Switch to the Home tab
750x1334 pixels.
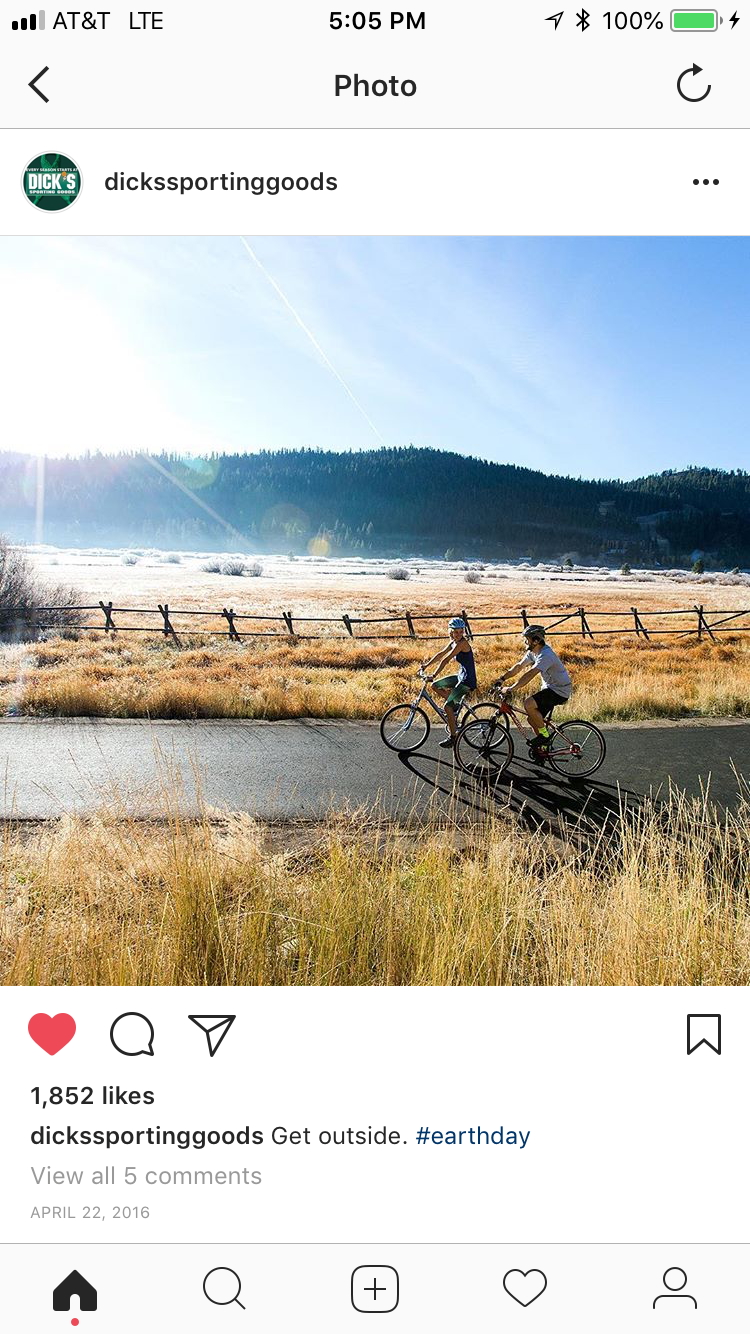coord(75,1289)
